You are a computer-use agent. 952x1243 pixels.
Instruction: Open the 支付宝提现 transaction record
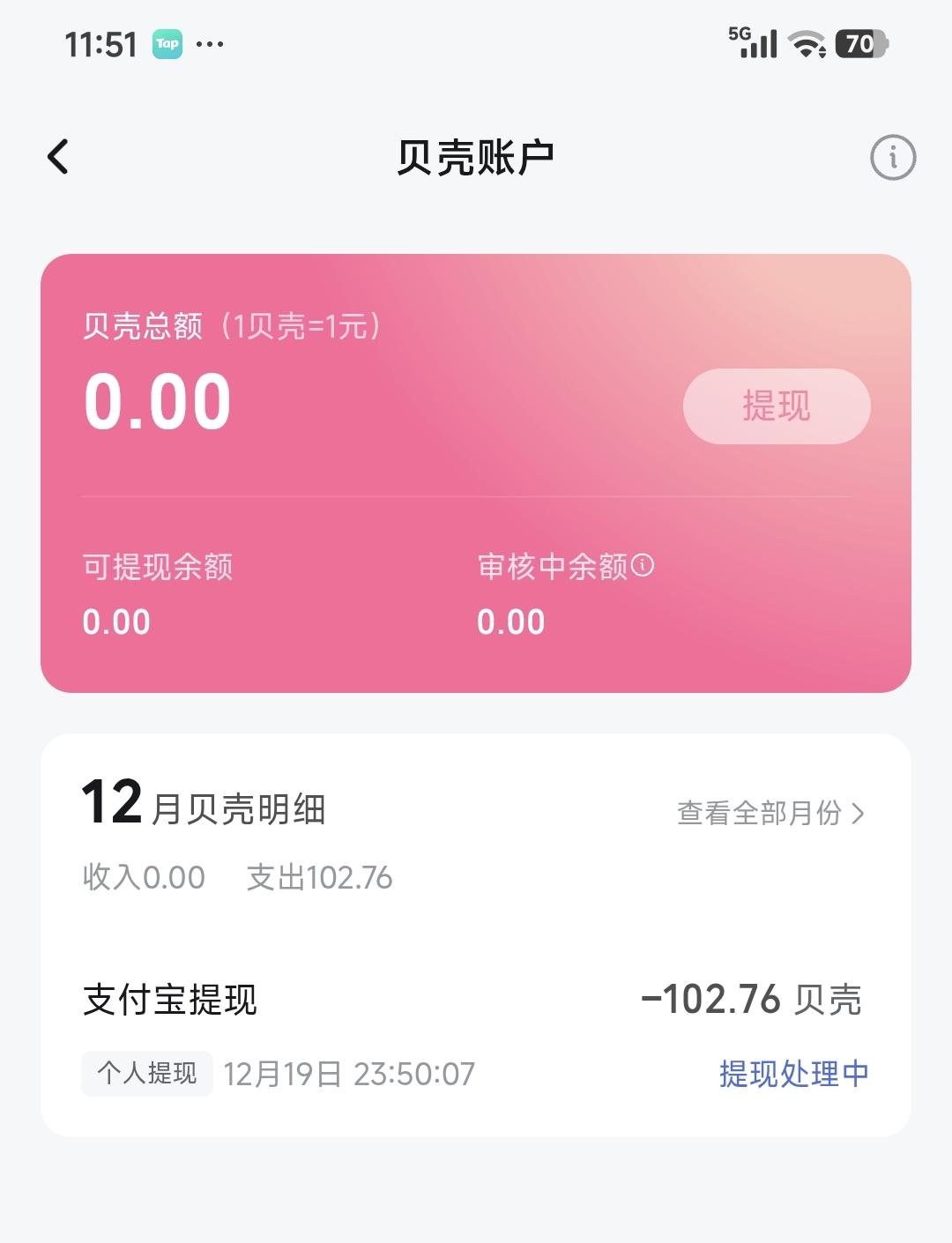coord(476,1034)
